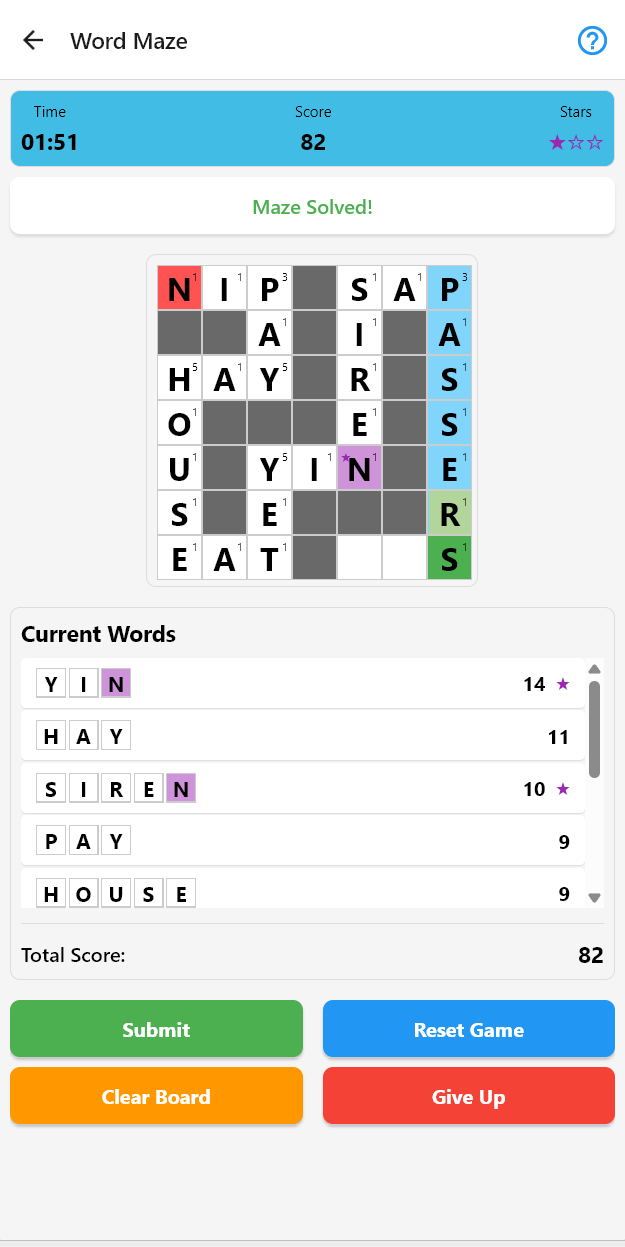Go back using the arrow icon
Image resolution: width=625 pixels, height=1247 pixels.
click(x=34, y=40)
